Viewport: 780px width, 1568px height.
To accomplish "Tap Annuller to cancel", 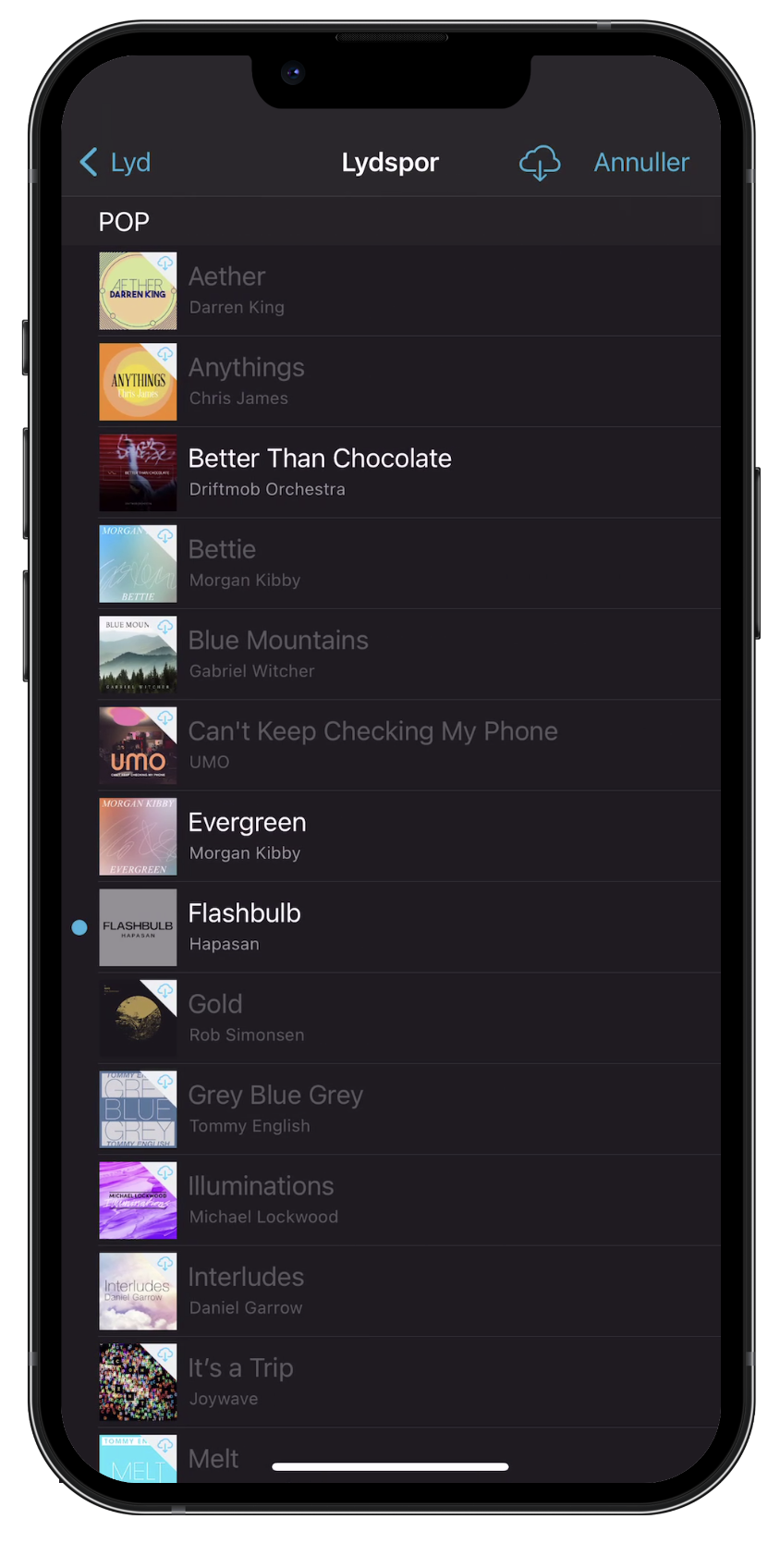I will click(641, 163).
